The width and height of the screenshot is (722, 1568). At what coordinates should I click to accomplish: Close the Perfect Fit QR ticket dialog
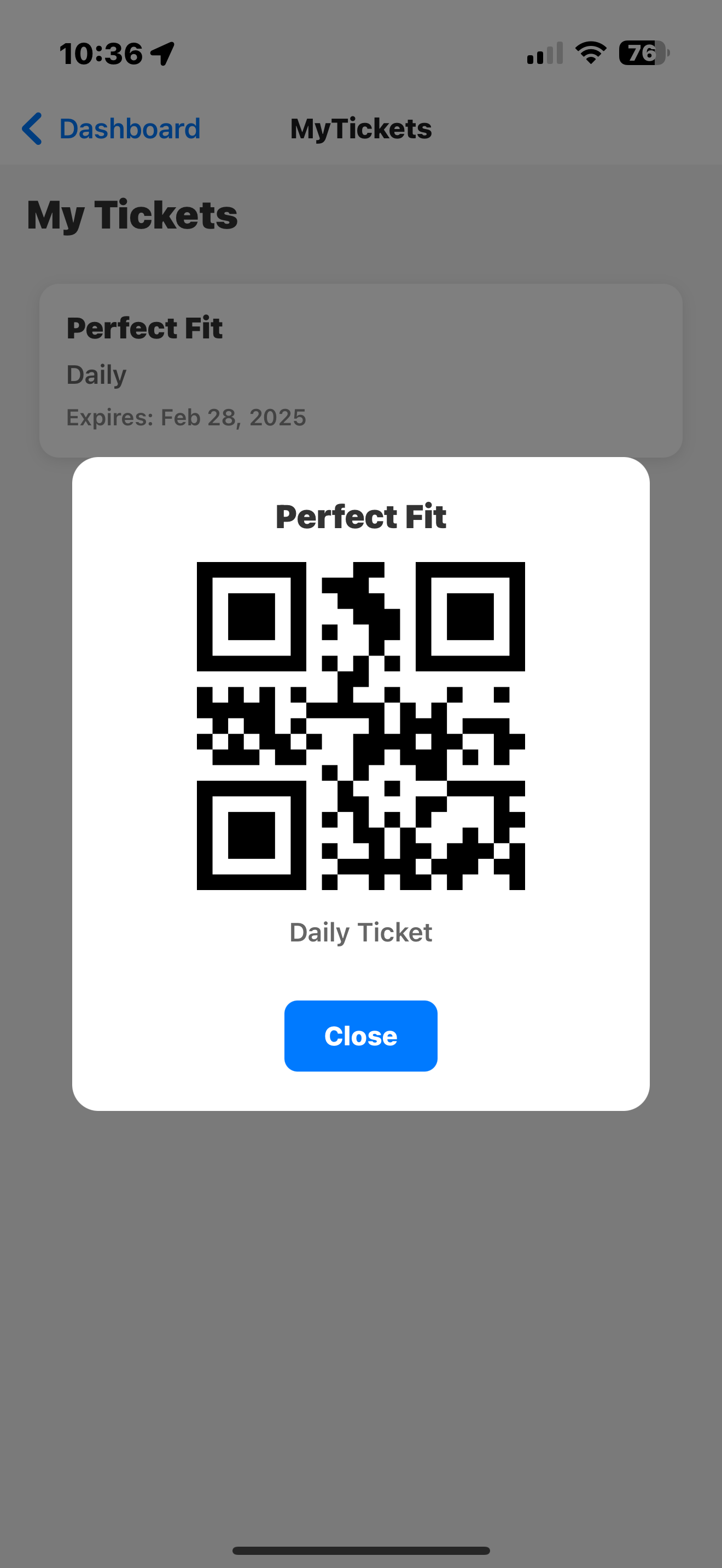point(360,1035)
